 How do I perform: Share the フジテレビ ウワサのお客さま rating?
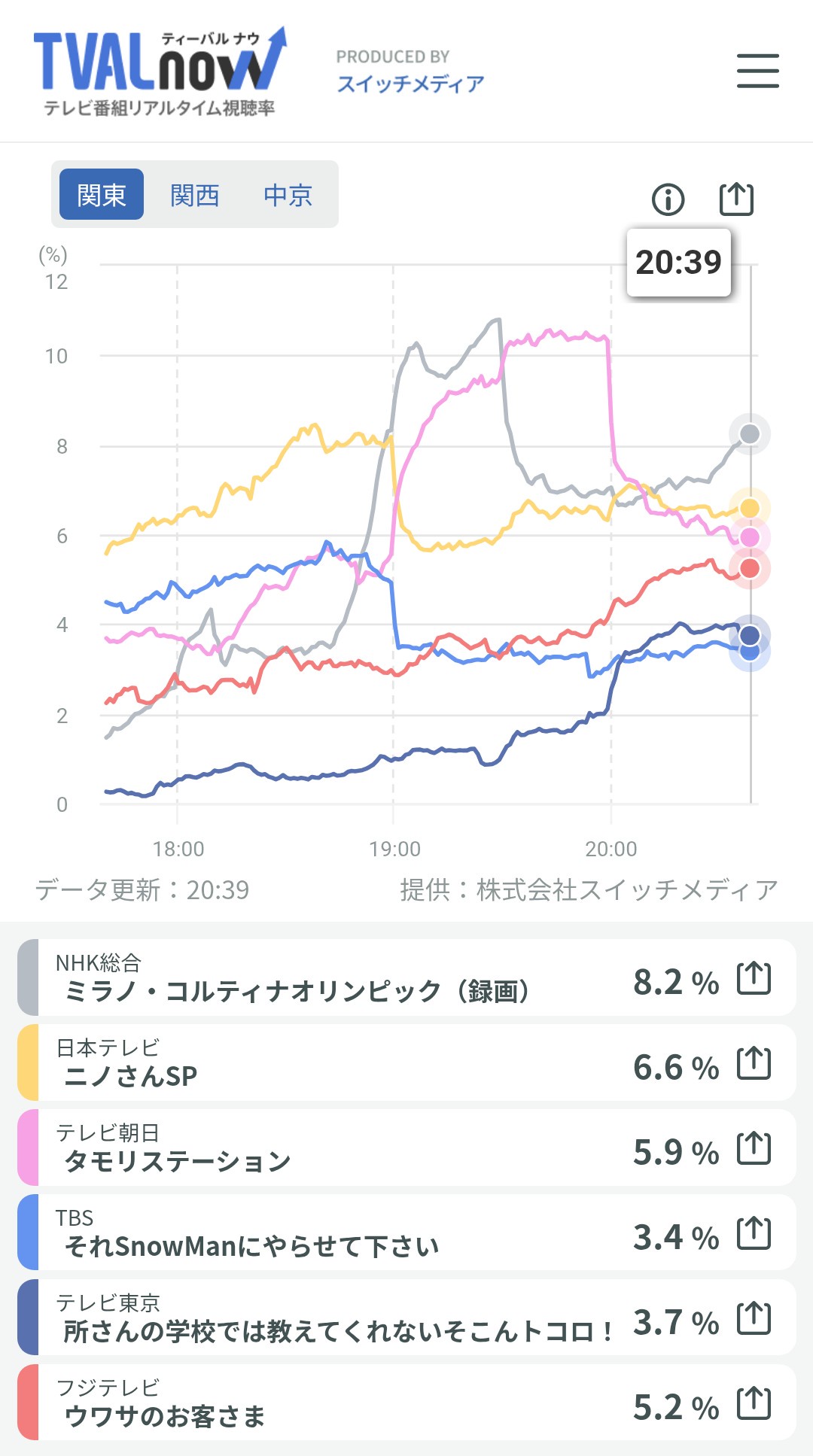[754, 1403]
